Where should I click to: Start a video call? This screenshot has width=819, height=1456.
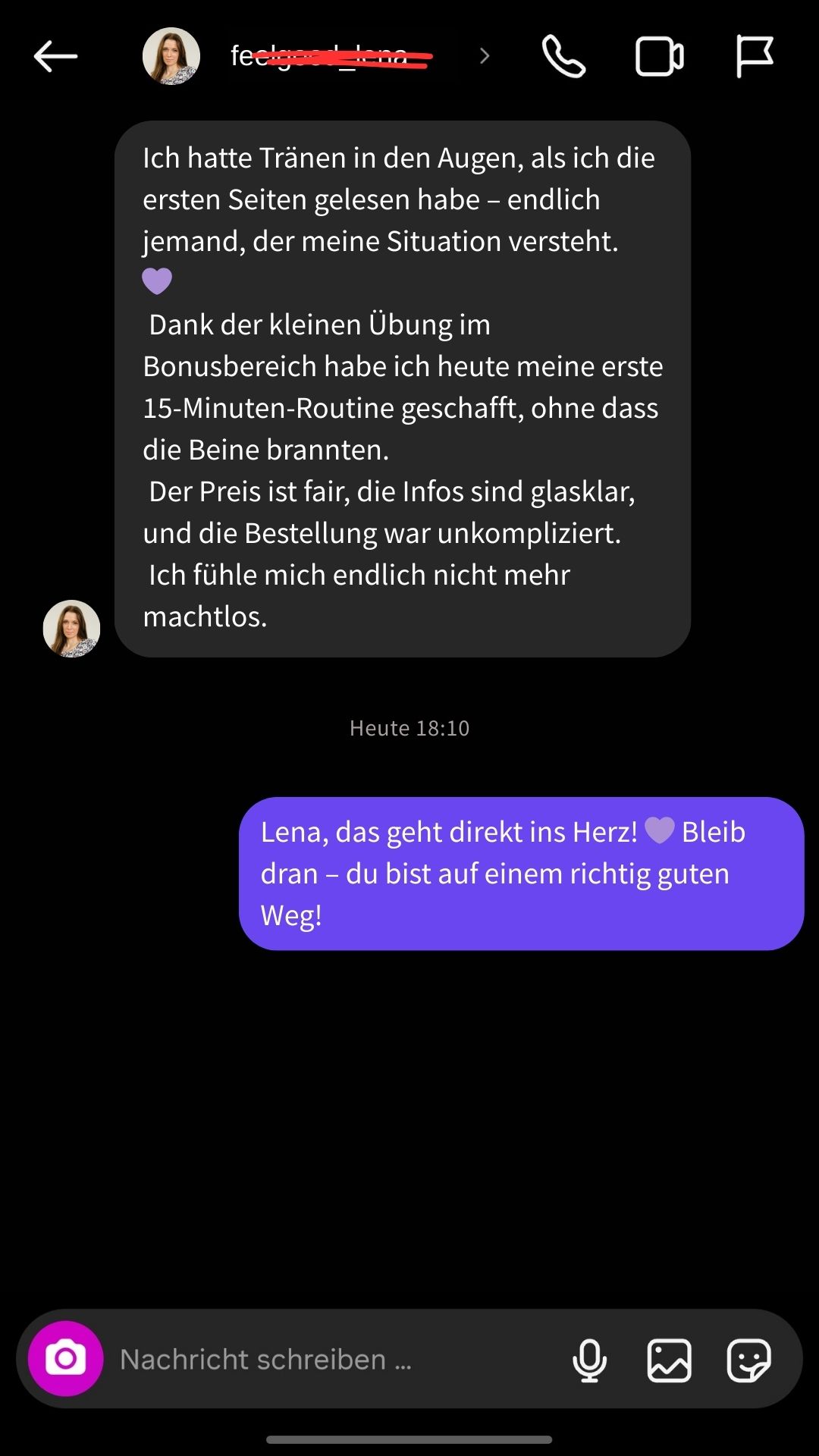click(658, 55)
